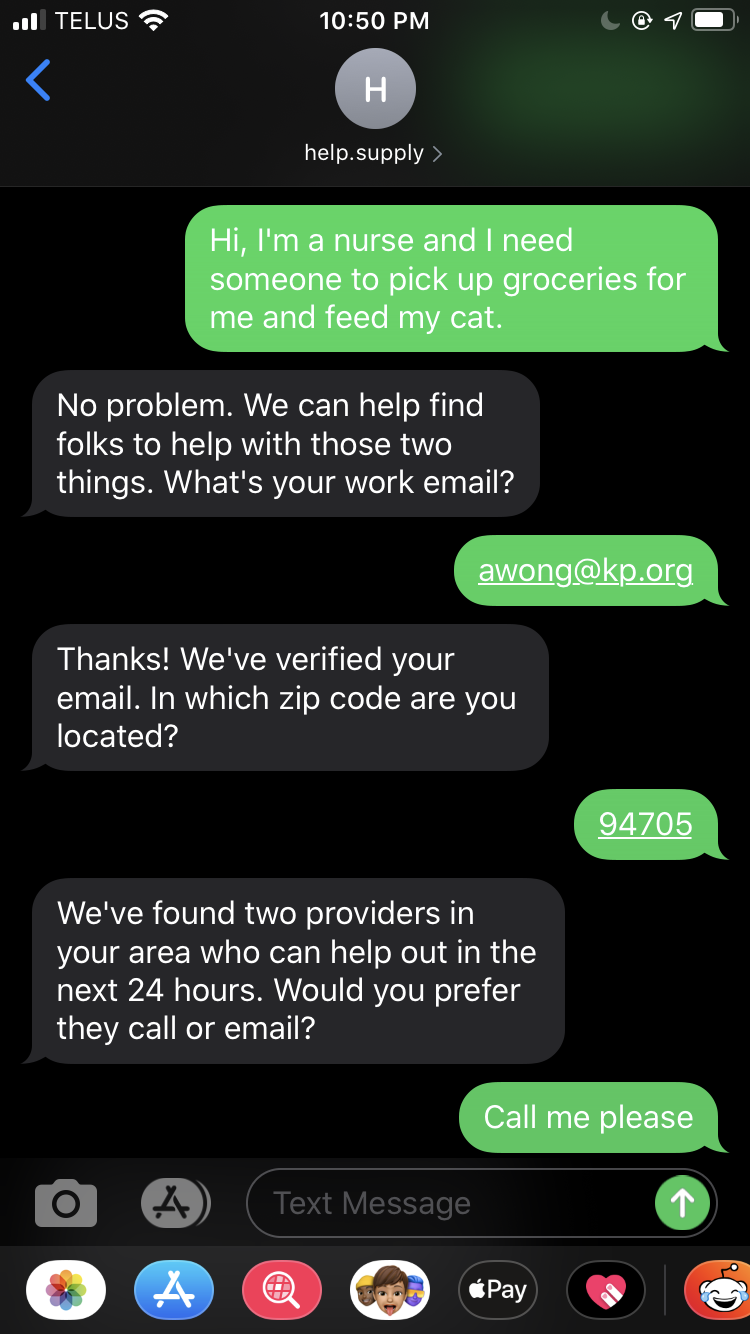Open the image search app in the strip
This screenshot has height=1334, width=750.
coord(282,1290)
